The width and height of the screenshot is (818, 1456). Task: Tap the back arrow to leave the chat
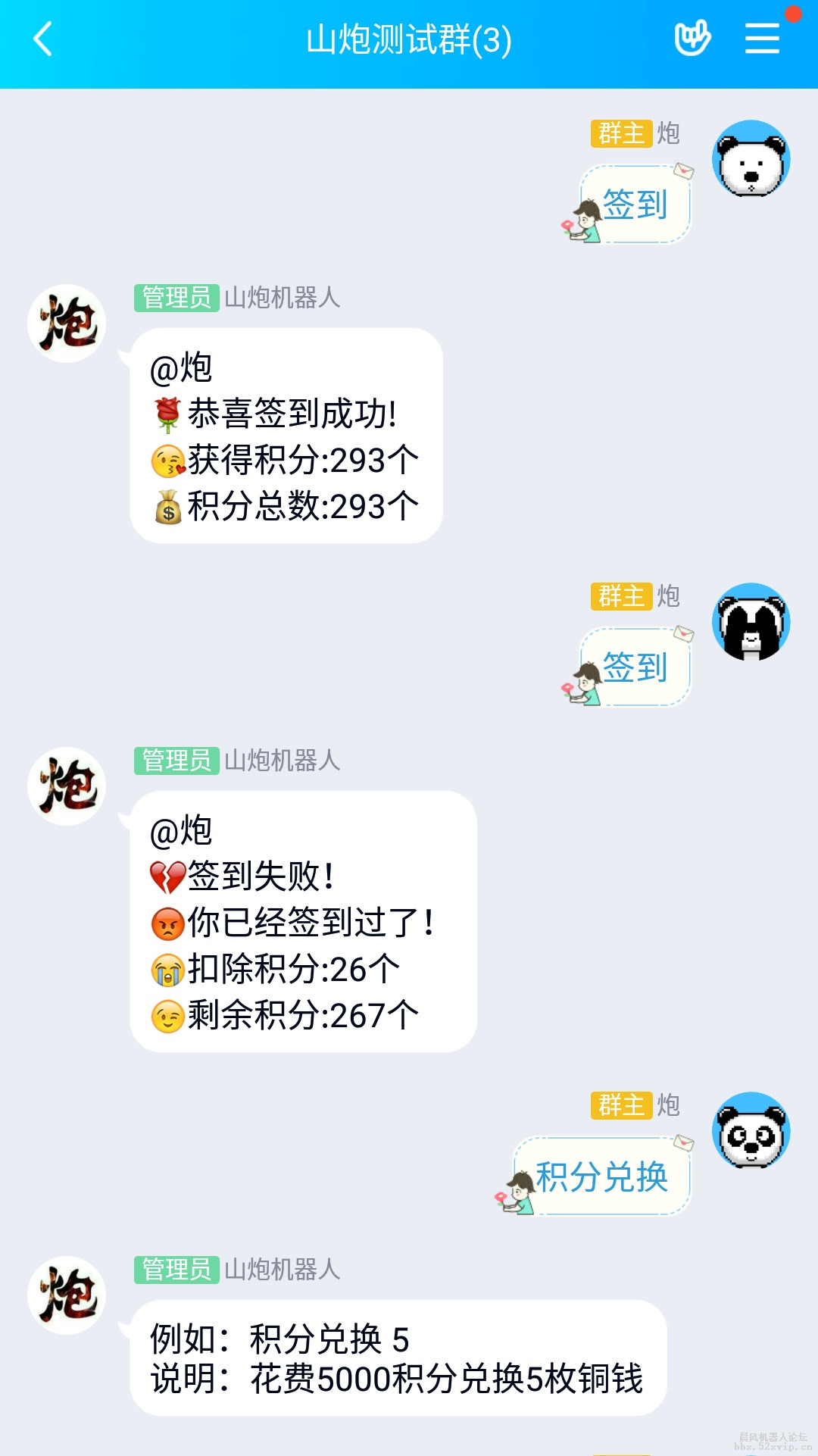[x=42, y=39]
